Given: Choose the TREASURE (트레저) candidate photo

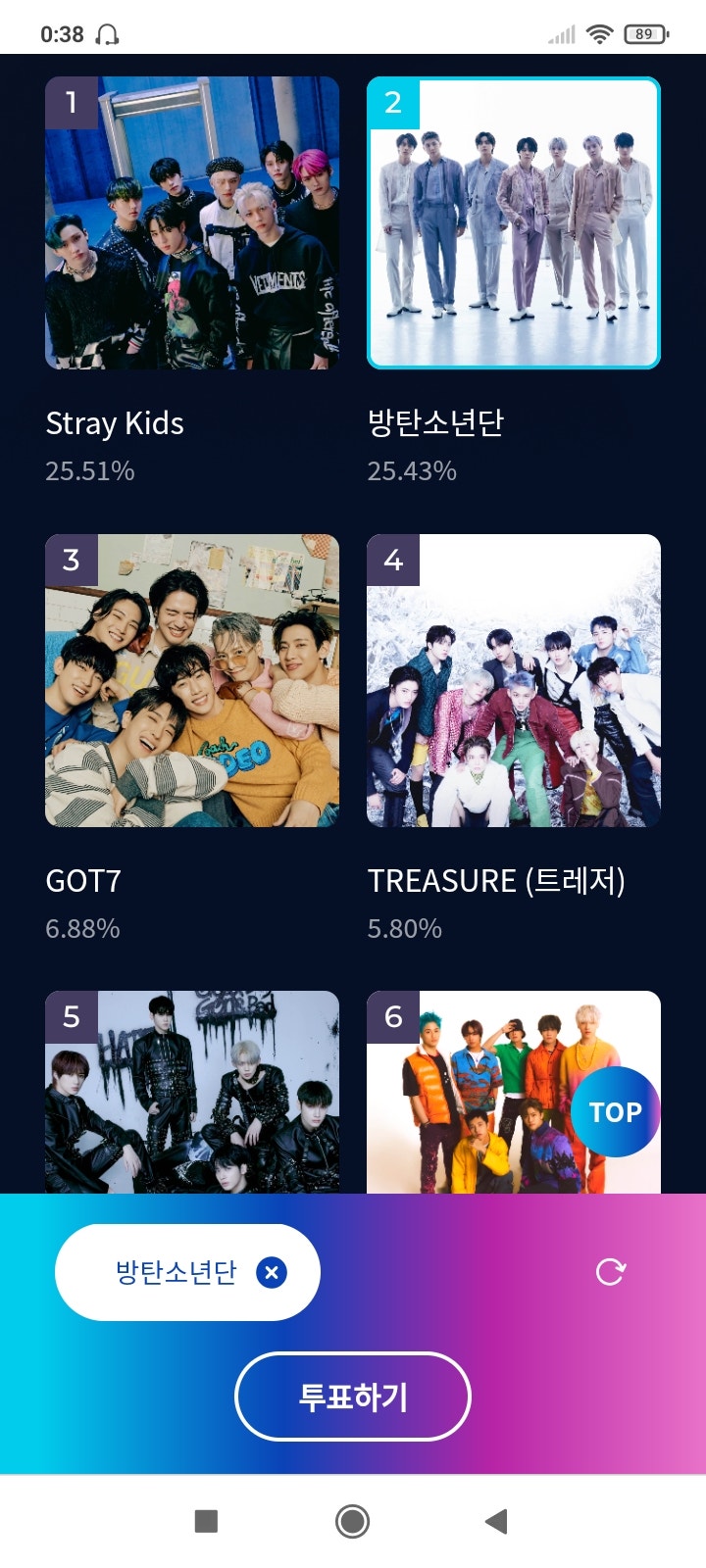Looking at the screenshot, I should [x=513, y=681].
